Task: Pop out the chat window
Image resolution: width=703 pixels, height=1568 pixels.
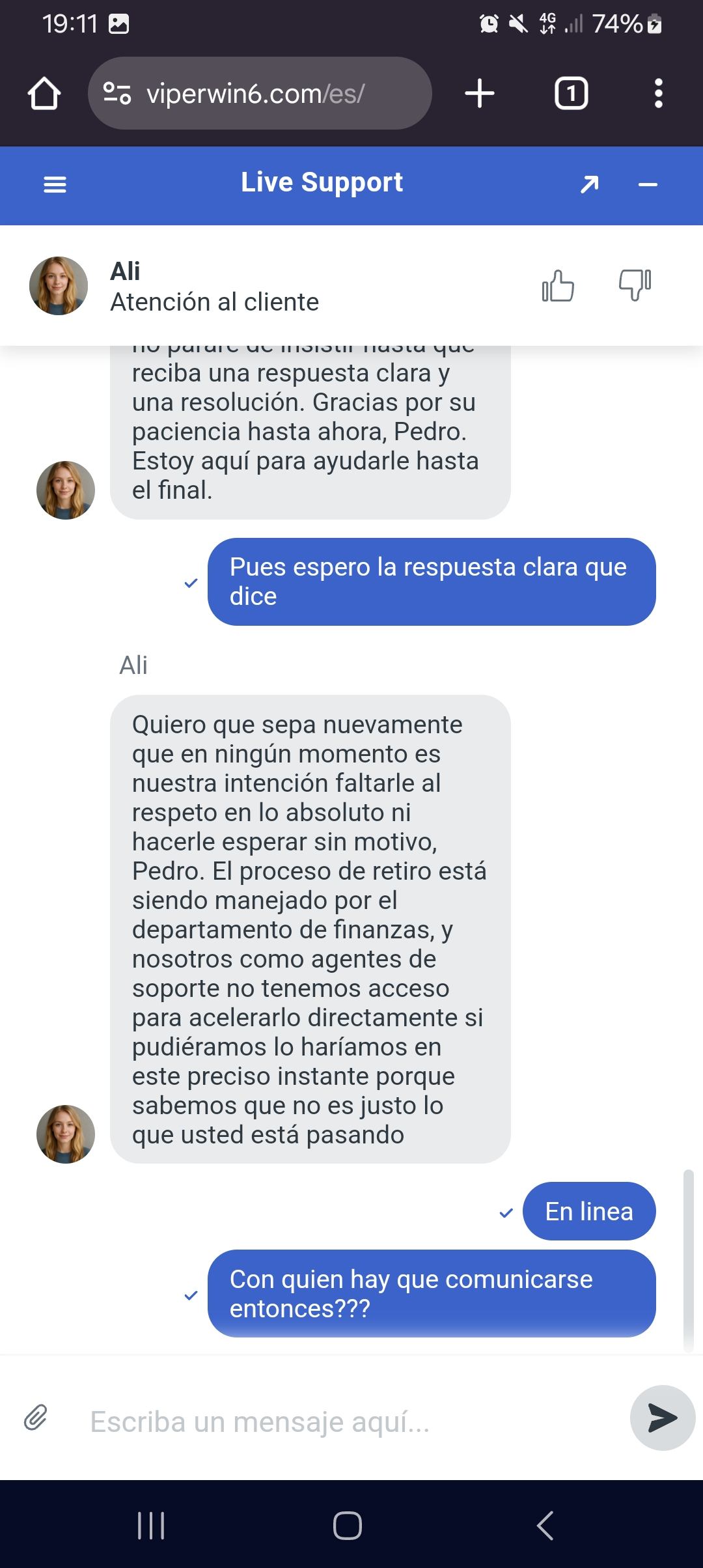Action: 589,185
